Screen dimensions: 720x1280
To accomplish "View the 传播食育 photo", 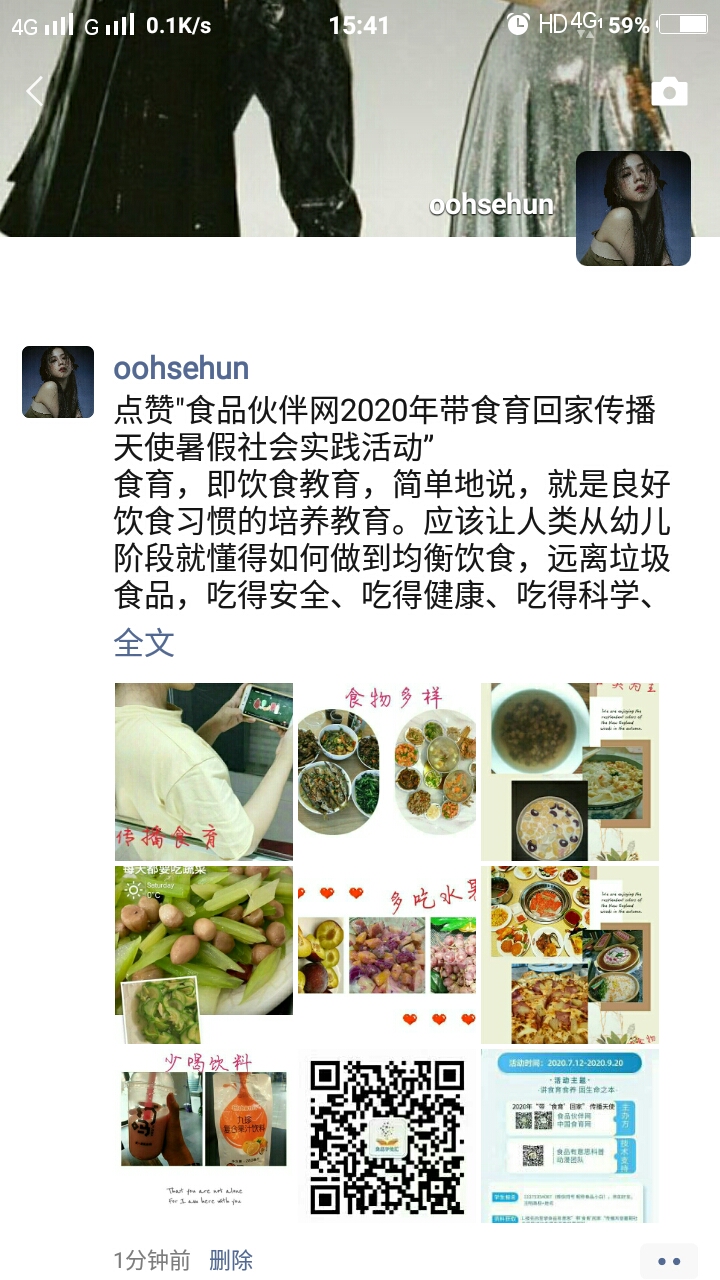I will (204, 772).
